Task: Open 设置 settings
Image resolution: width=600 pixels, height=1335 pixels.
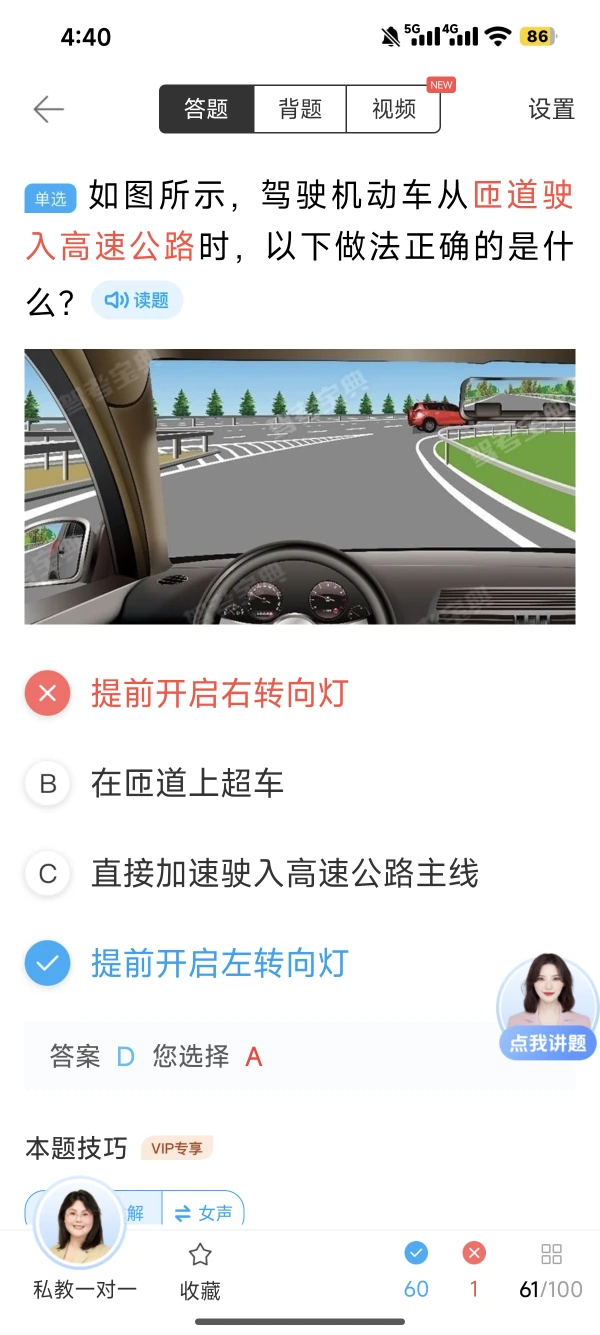Action: 551,109
